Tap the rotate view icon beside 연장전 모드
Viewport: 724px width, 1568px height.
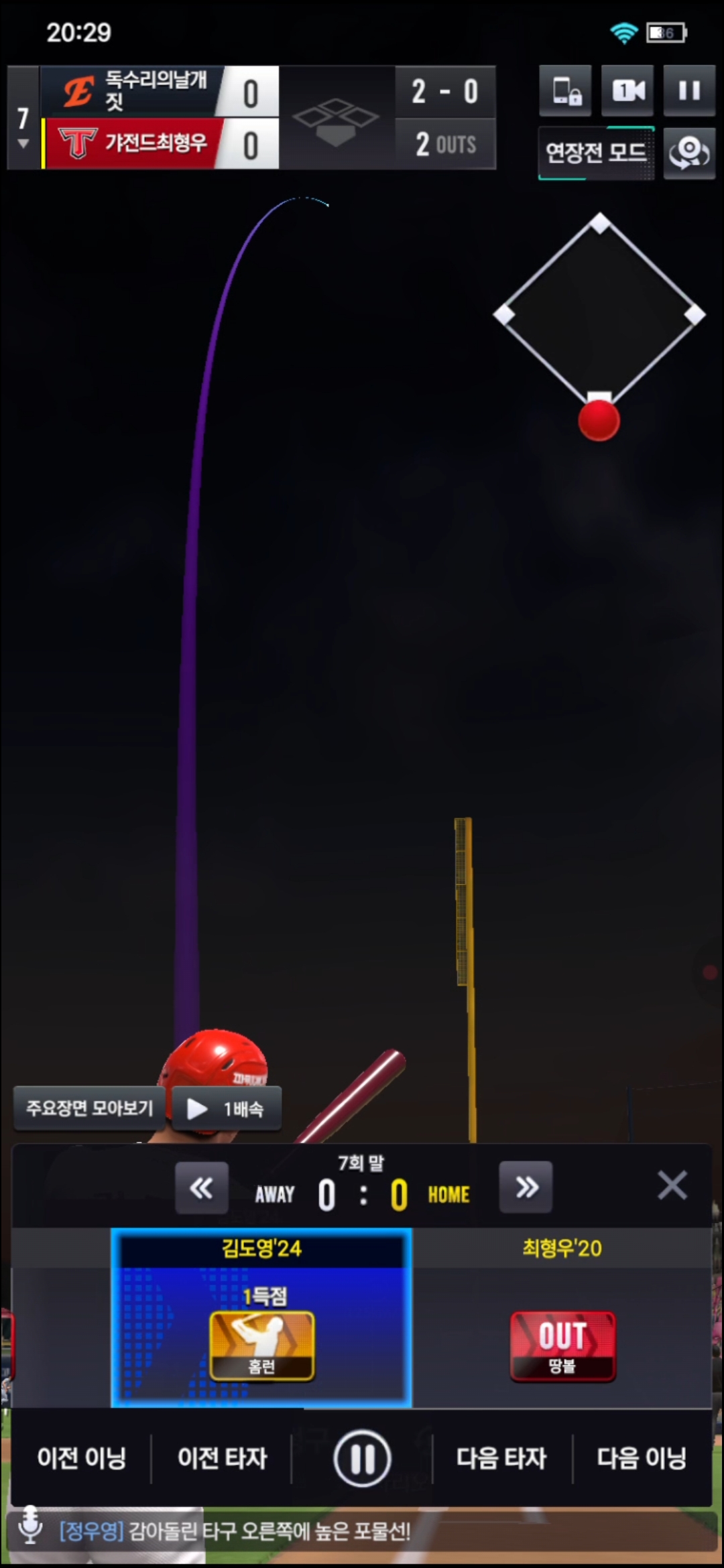coord(689,153)
